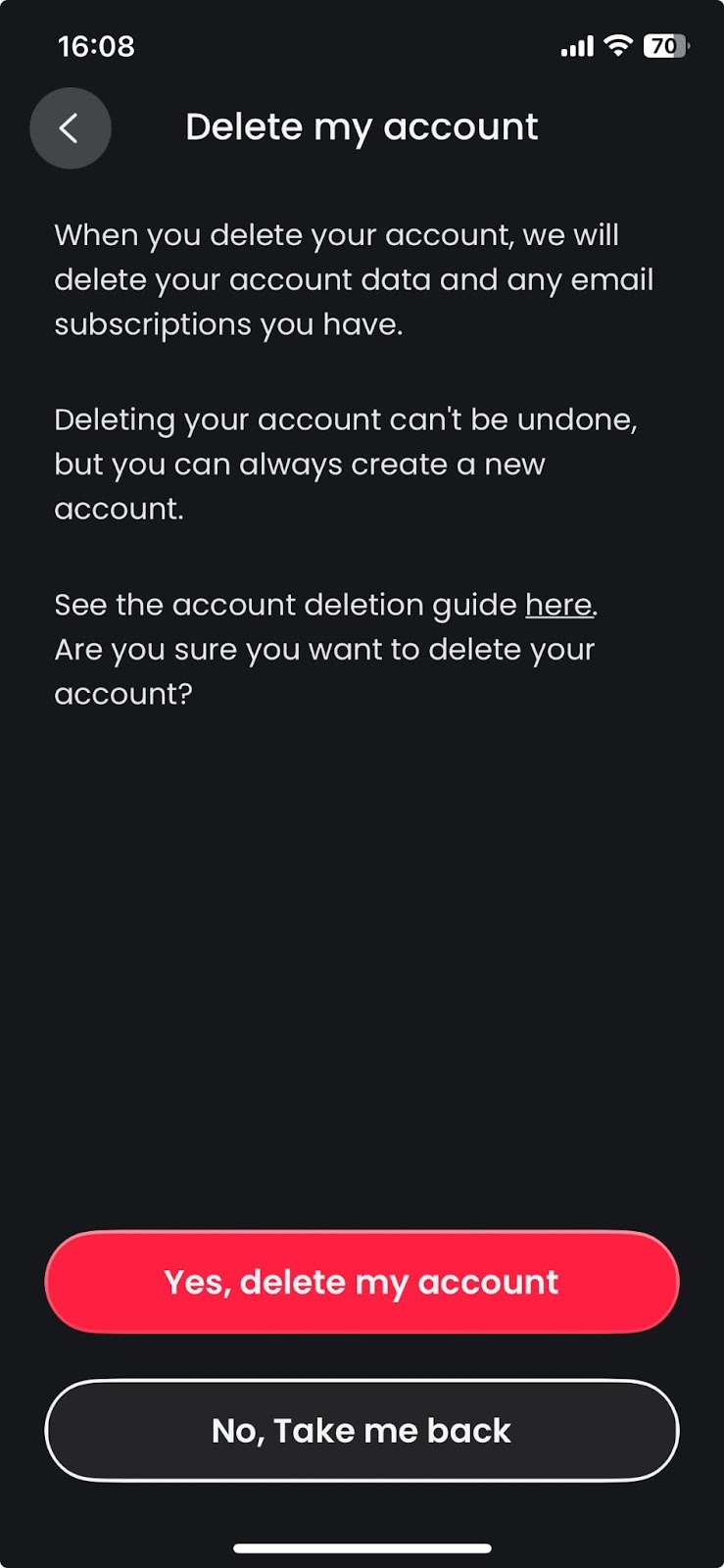Open the account deletion guide 'here' link
The width and height of the screenshot is (724, 1568).
coord(558,605)
